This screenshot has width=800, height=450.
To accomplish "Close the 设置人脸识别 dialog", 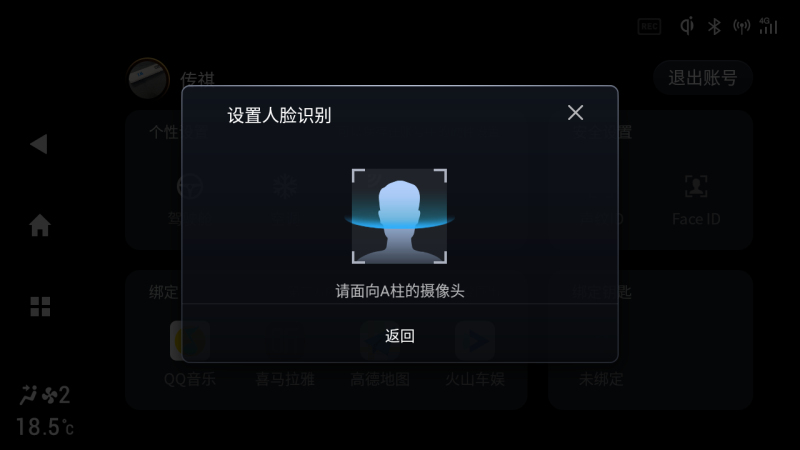I will (575, 113).
